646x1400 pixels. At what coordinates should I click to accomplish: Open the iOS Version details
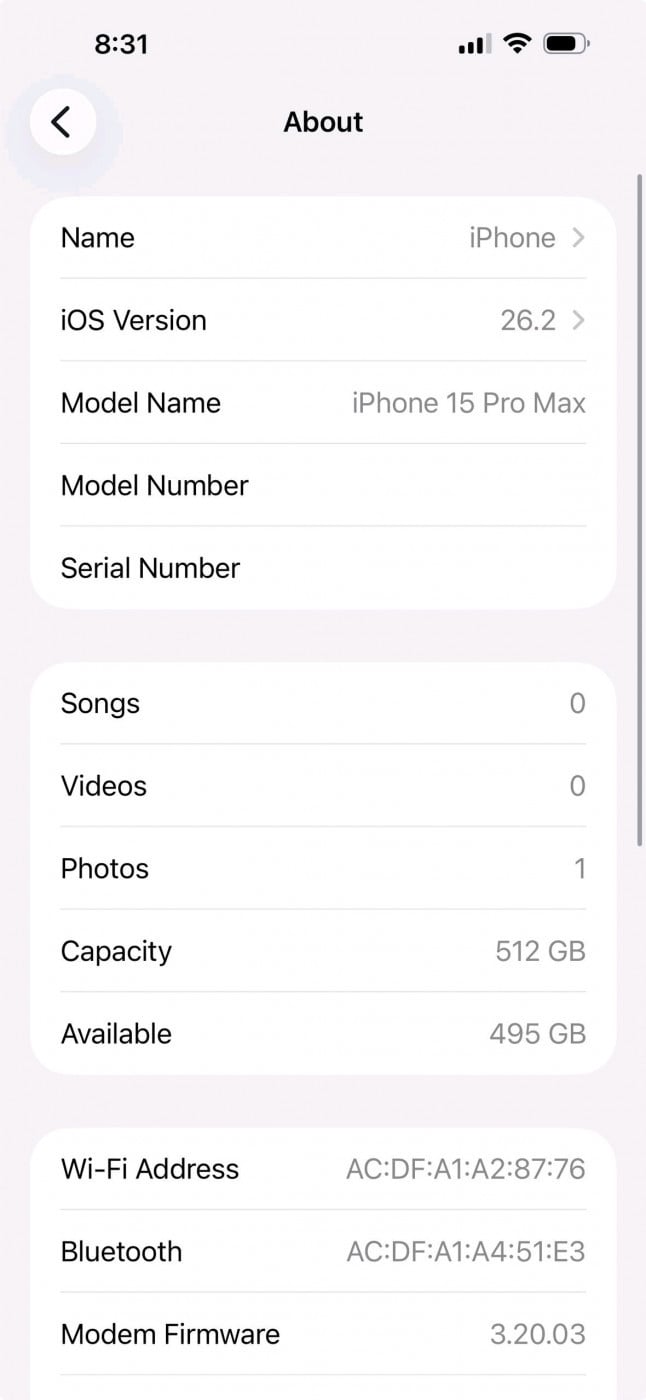[x=323, y=321]
